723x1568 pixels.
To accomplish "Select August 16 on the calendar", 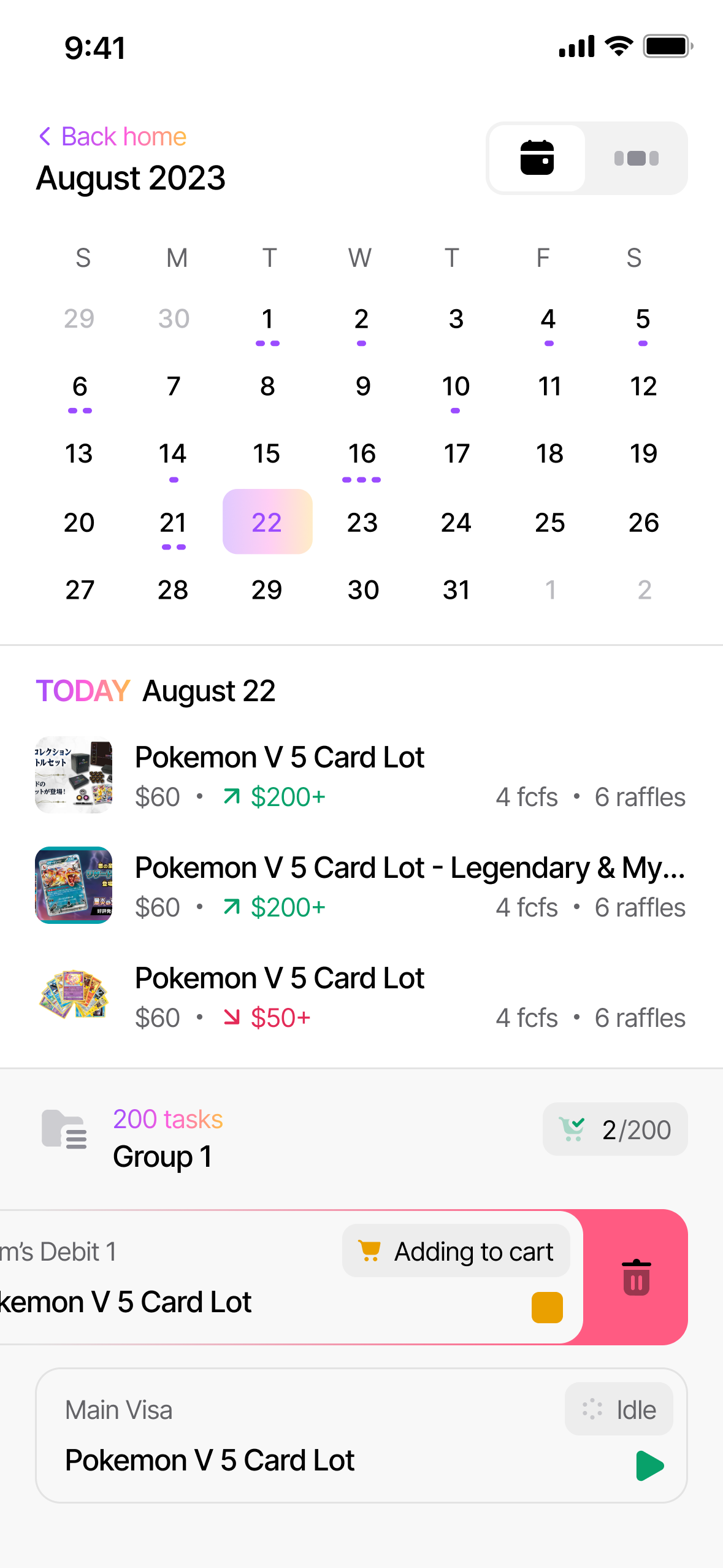I will (362, 455).
